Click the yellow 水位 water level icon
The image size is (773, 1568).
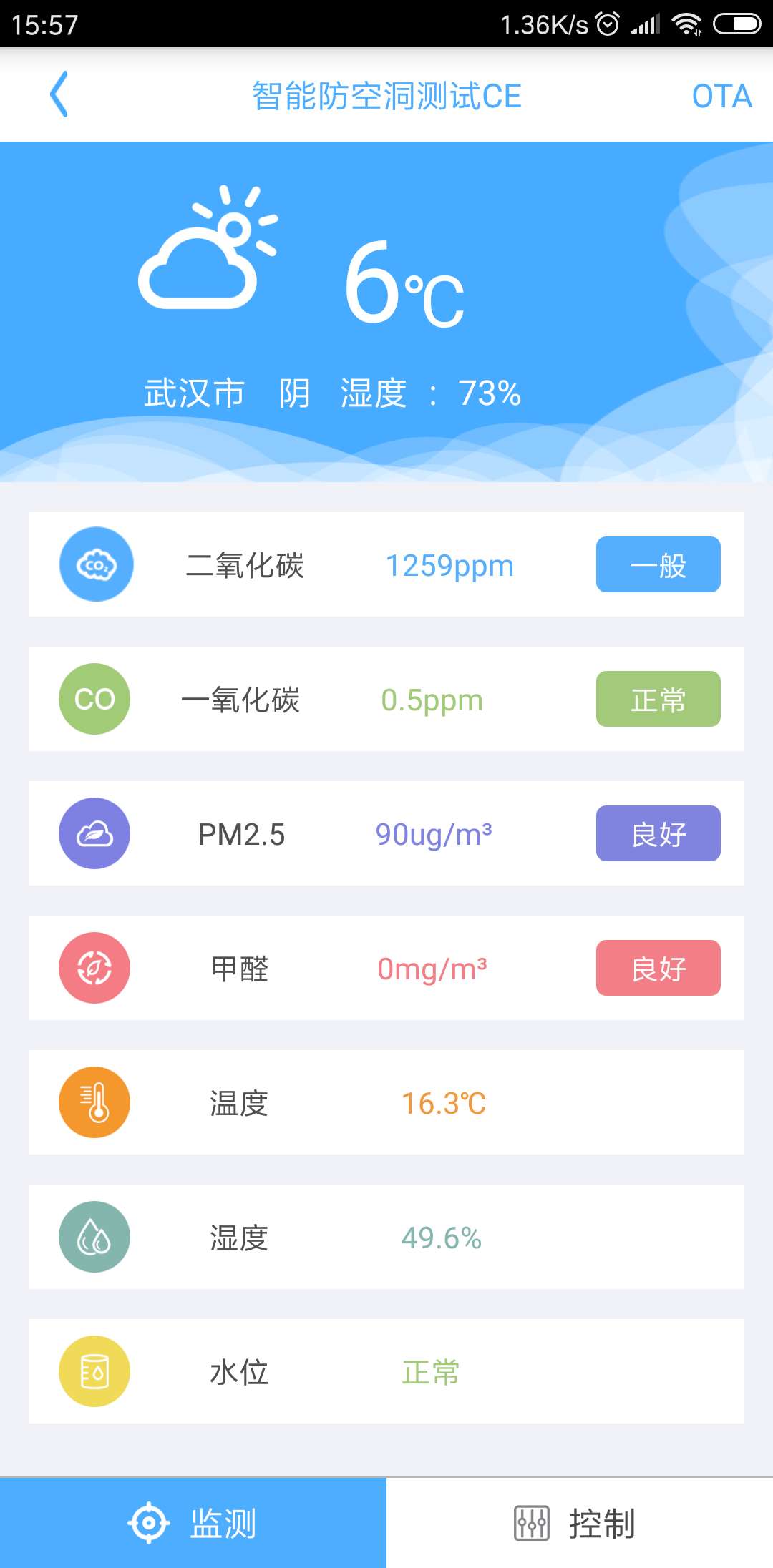click(x=95, y=1371)
